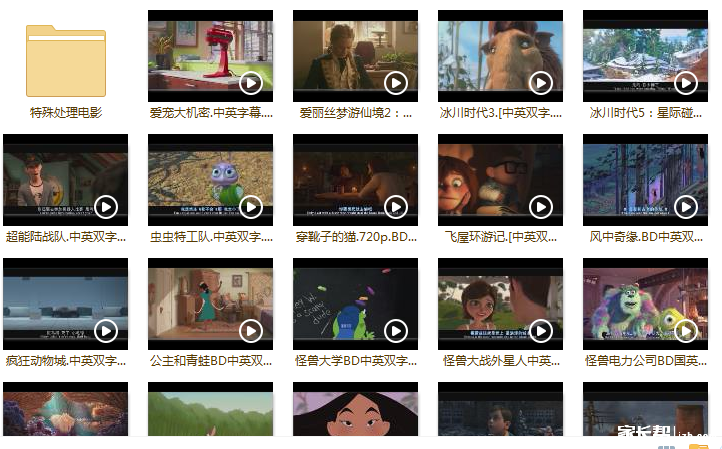Viewport: 722px width, 449px height.
Task: Open the 特殊处理电影 folder
Action: pyautogui.click(x=66, y=62)
